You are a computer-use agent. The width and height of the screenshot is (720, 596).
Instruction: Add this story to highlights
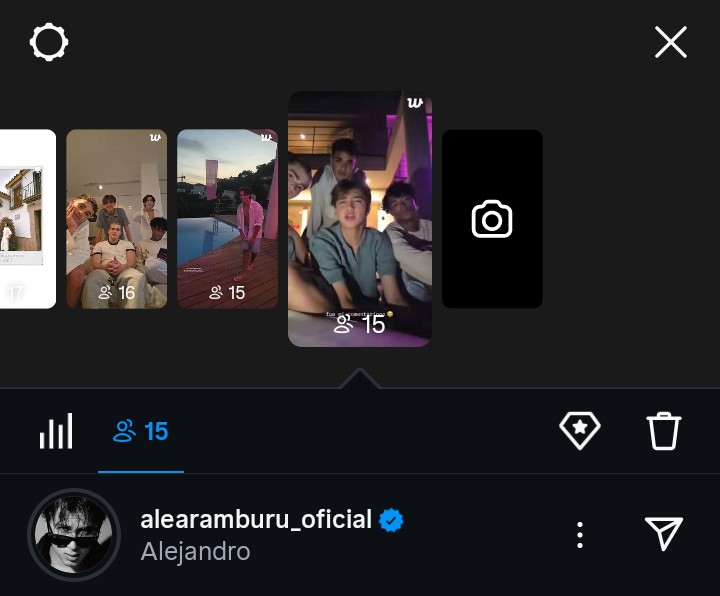pos(580,431)
